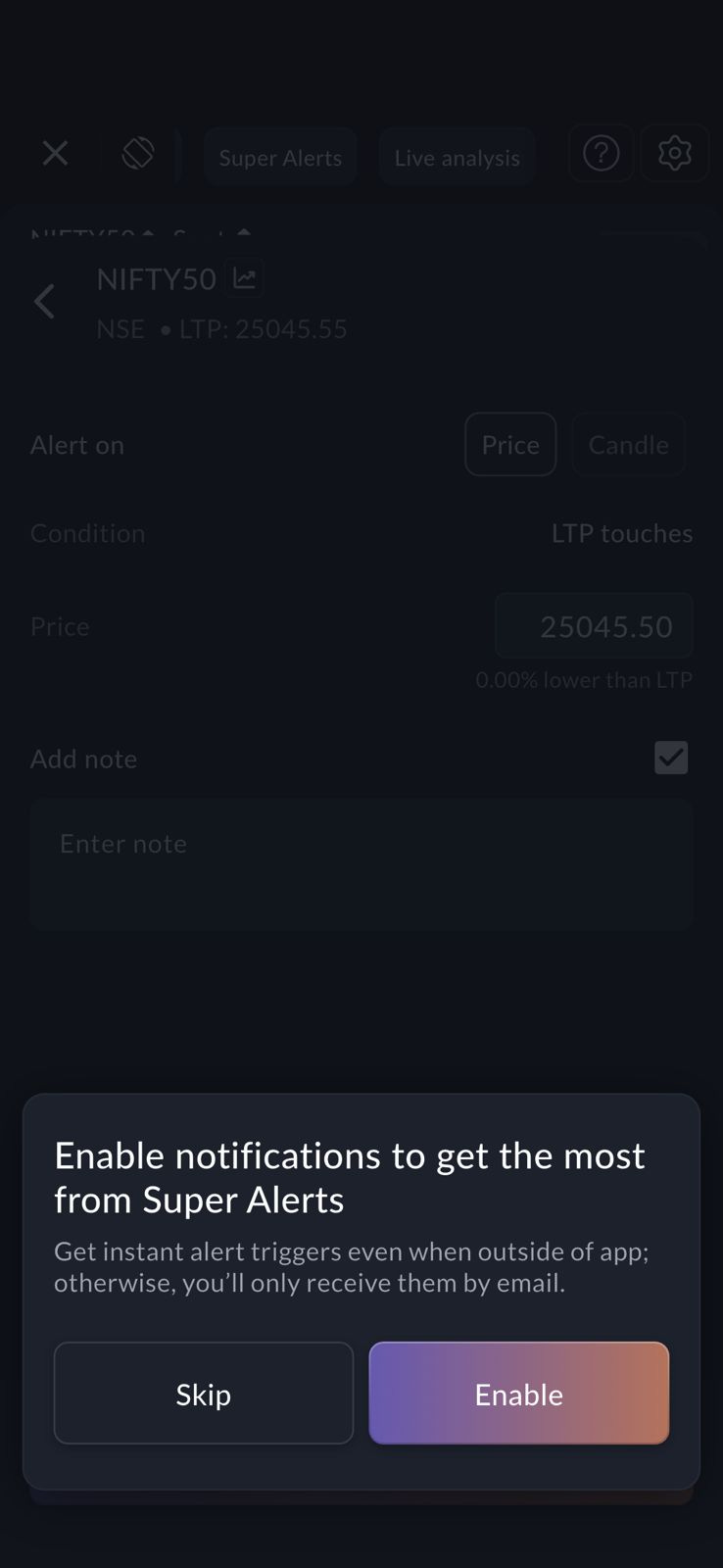Open the NIFTY50 chart icon
Image resolution: width=723 pixels, height=1568 pixels.
coord(244,278)
